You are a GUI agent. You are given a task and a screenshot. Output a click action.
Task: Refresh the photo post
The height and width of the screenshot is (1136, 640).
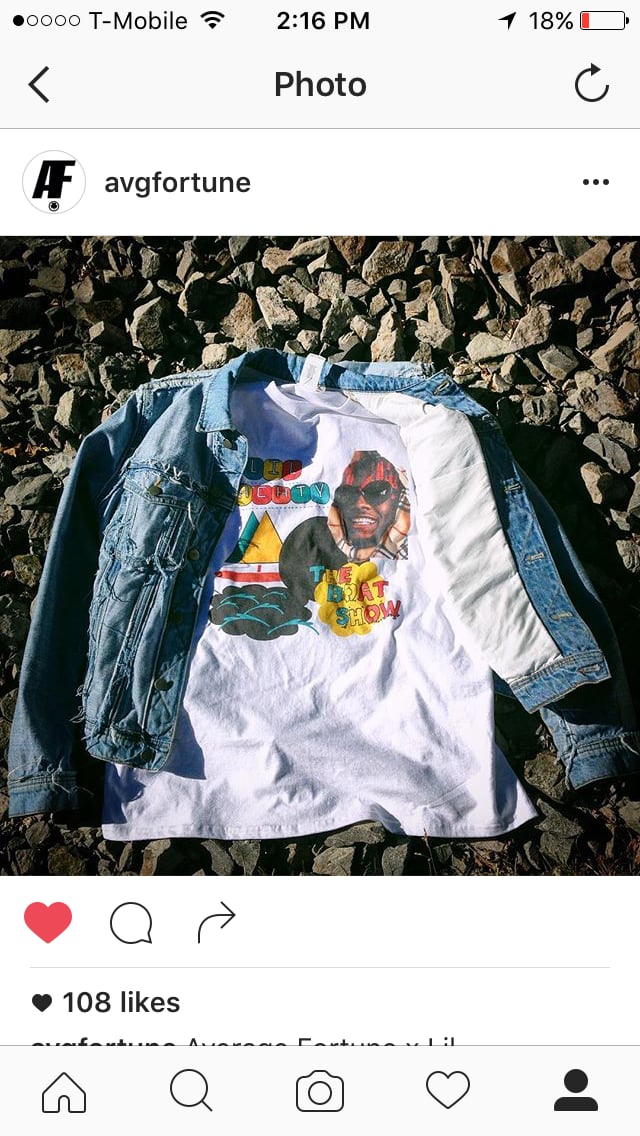click(x=591, y=84)
